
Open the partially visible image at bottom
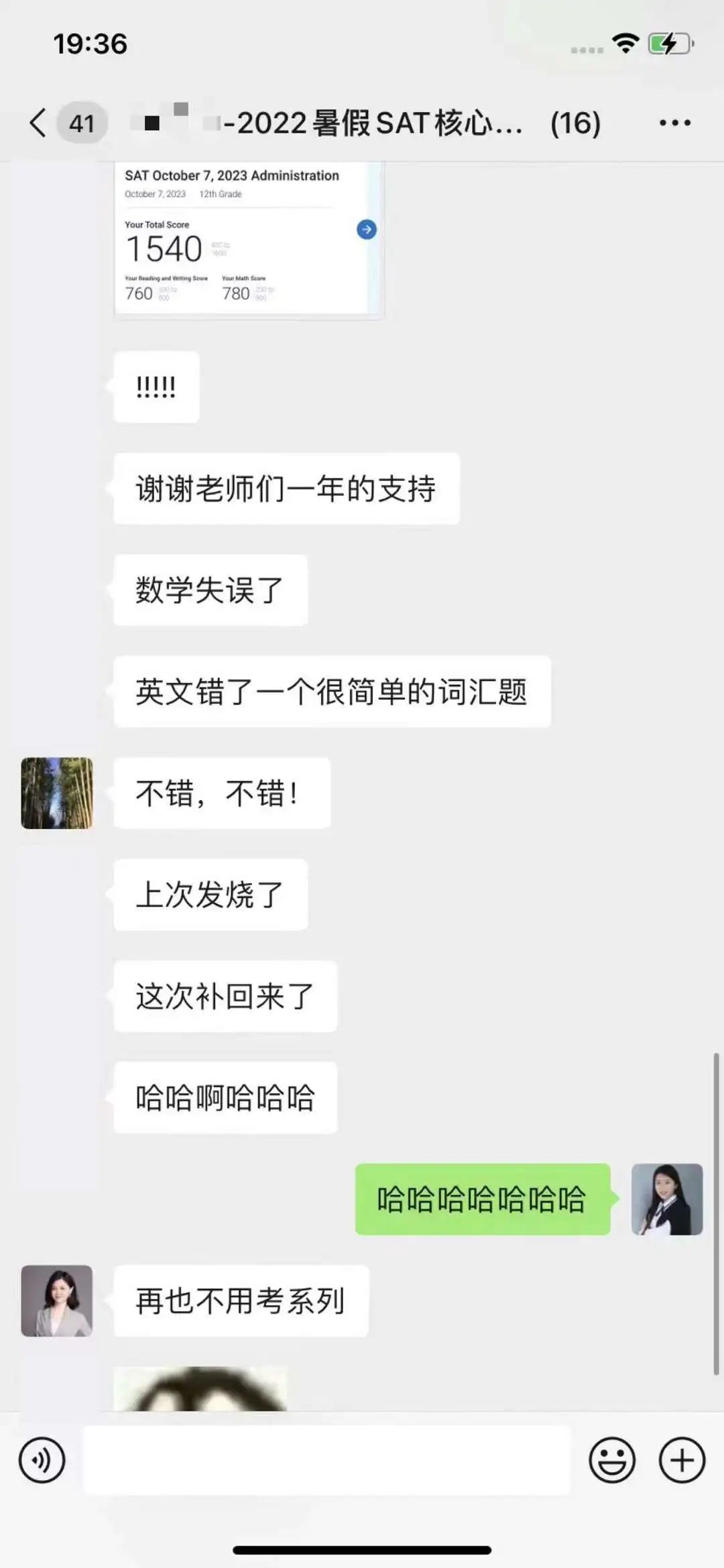[x=200, y=1388]
